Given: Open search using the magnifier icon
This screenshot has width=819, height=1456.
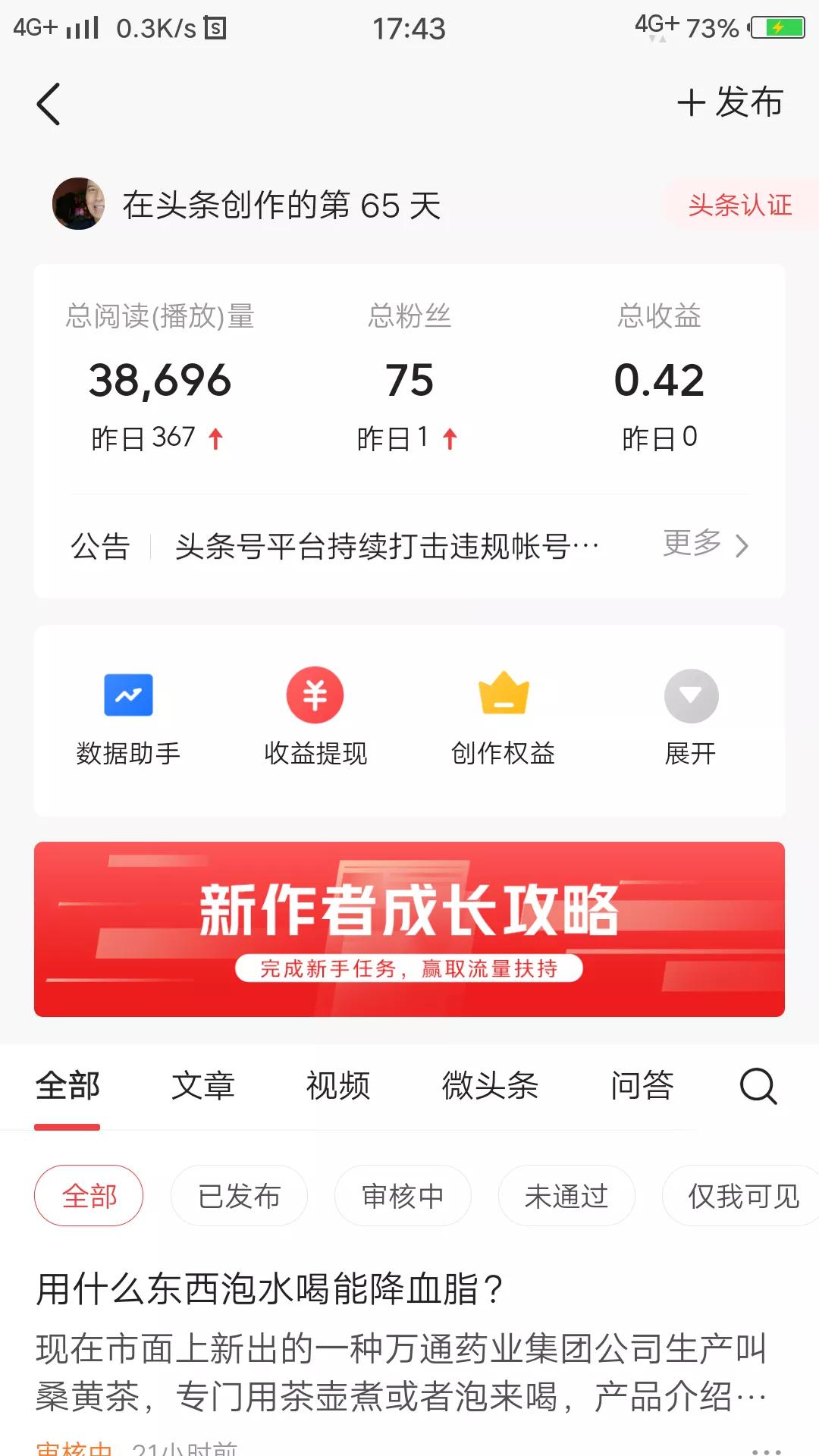Looking at the screenshot, I should pyautogui.click(x=758, y=1087).
